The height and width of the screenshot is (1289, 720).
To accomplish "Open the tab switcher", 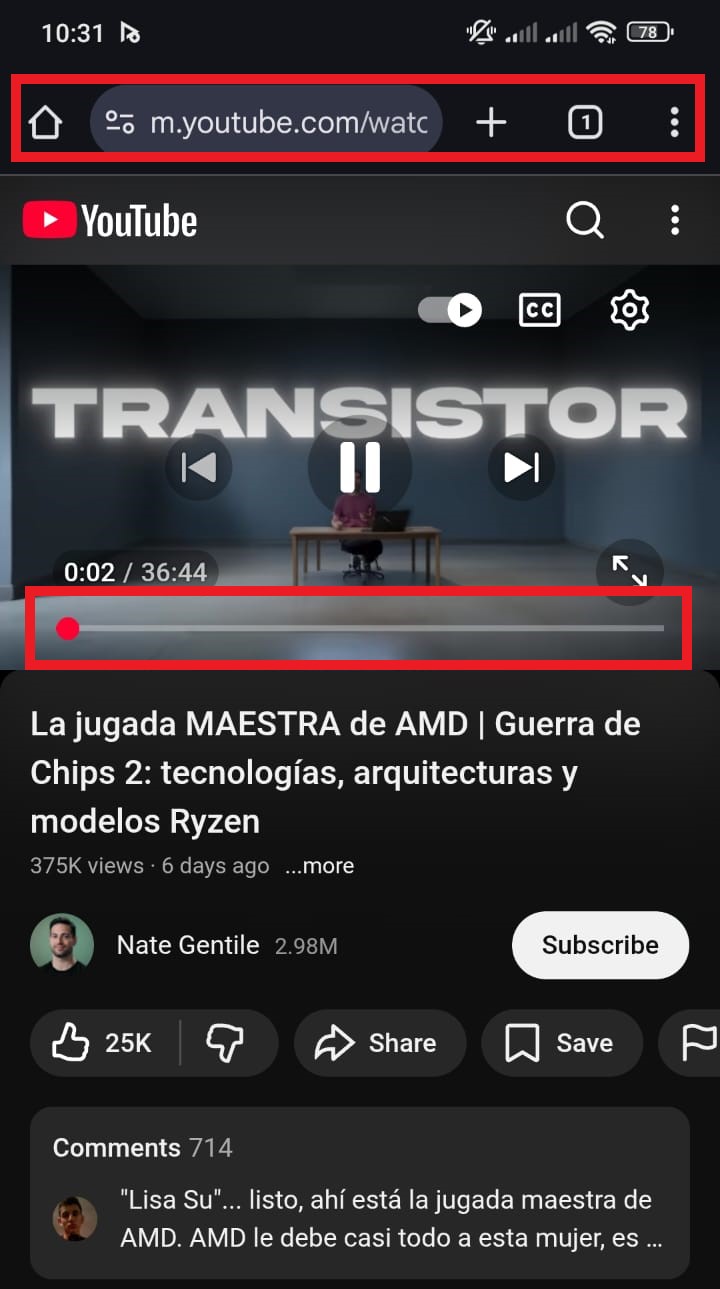I will pyautogui.click(x=585, y=123).
